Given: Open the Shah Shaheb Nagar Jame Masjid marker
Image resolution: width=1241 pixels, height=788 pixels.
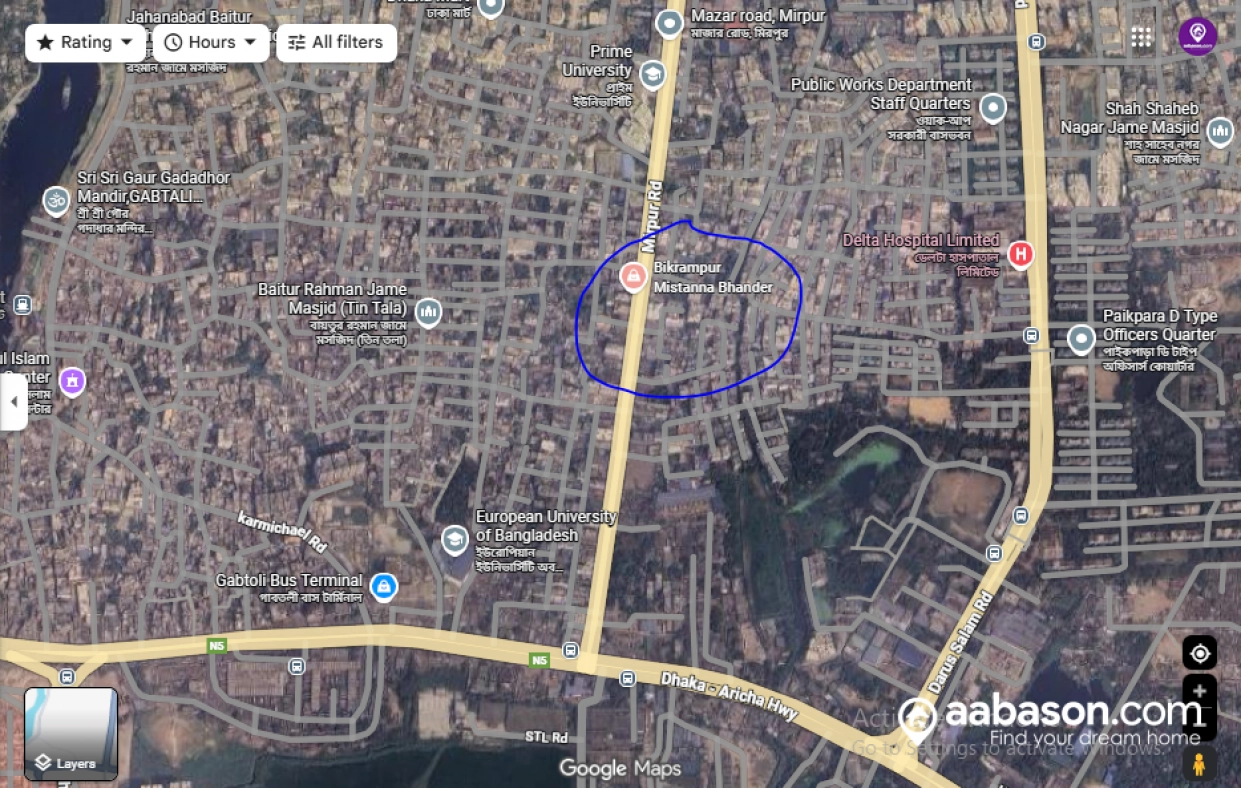Looking at the screenshot, I should point(1220,132).
